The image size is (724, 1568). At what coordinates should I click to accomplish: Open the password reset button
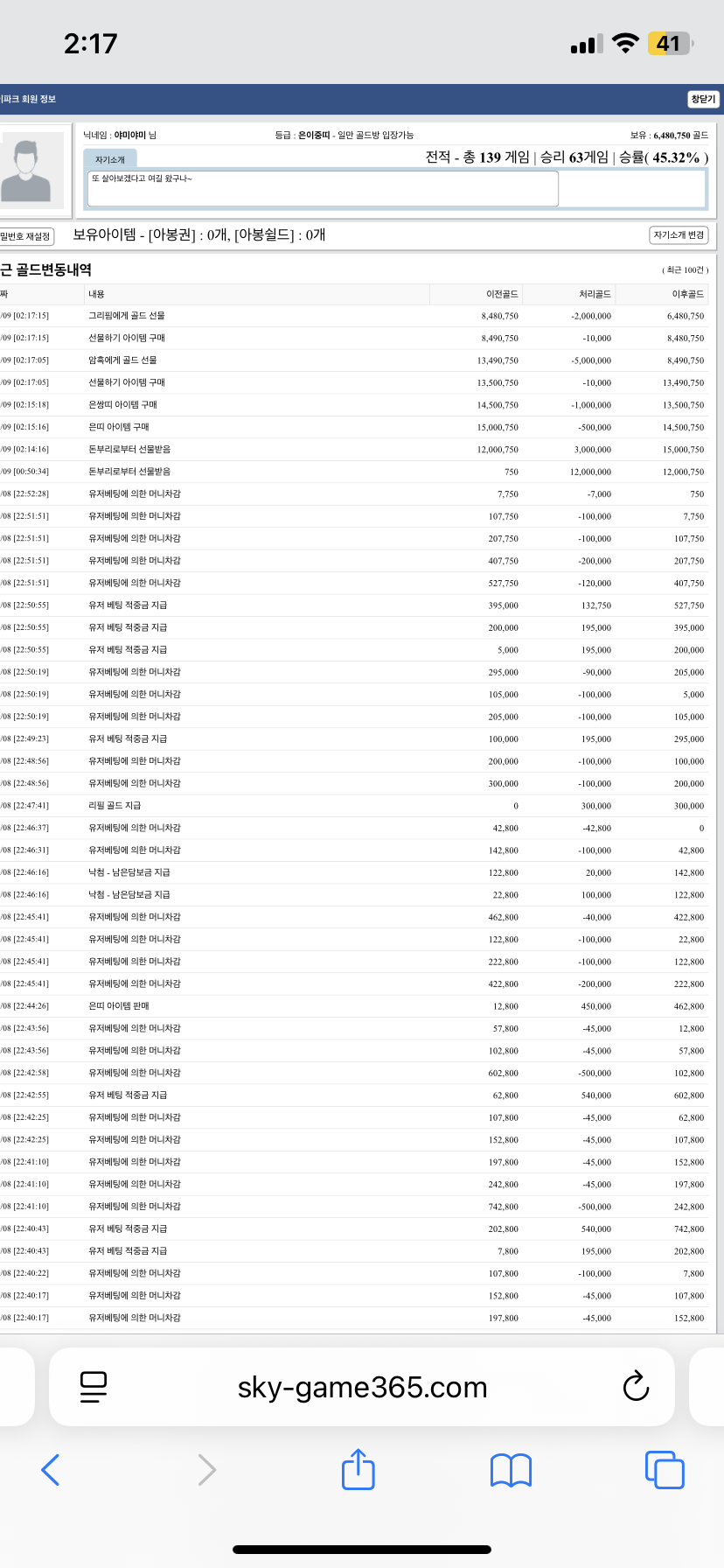pyautogui.click(x=26, y=236)
